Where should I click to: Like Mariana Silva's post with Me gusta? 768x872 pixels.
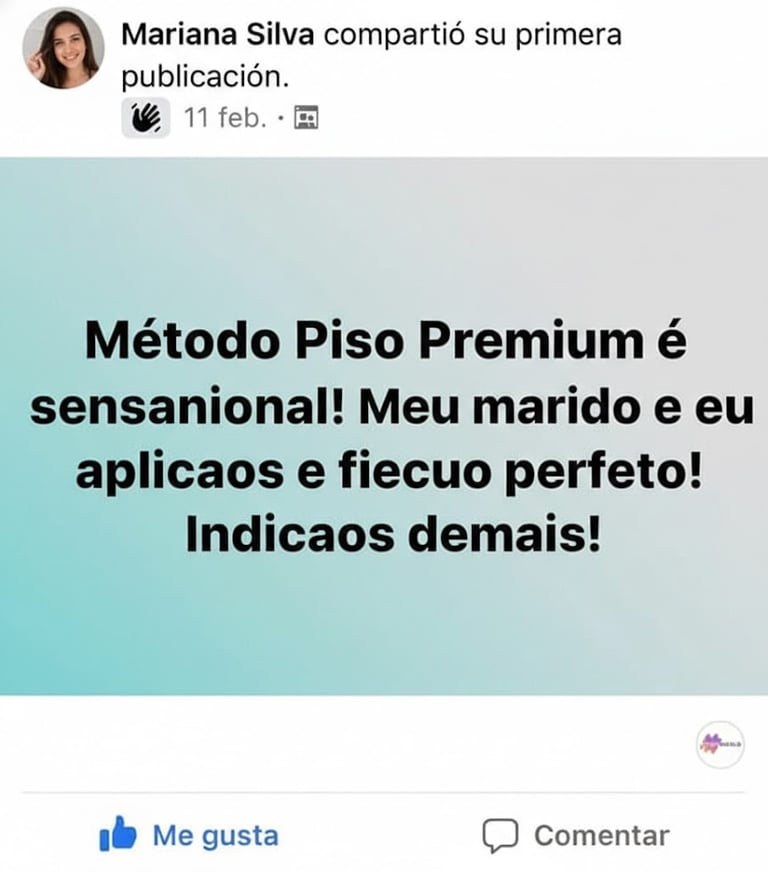pos(189,835)
